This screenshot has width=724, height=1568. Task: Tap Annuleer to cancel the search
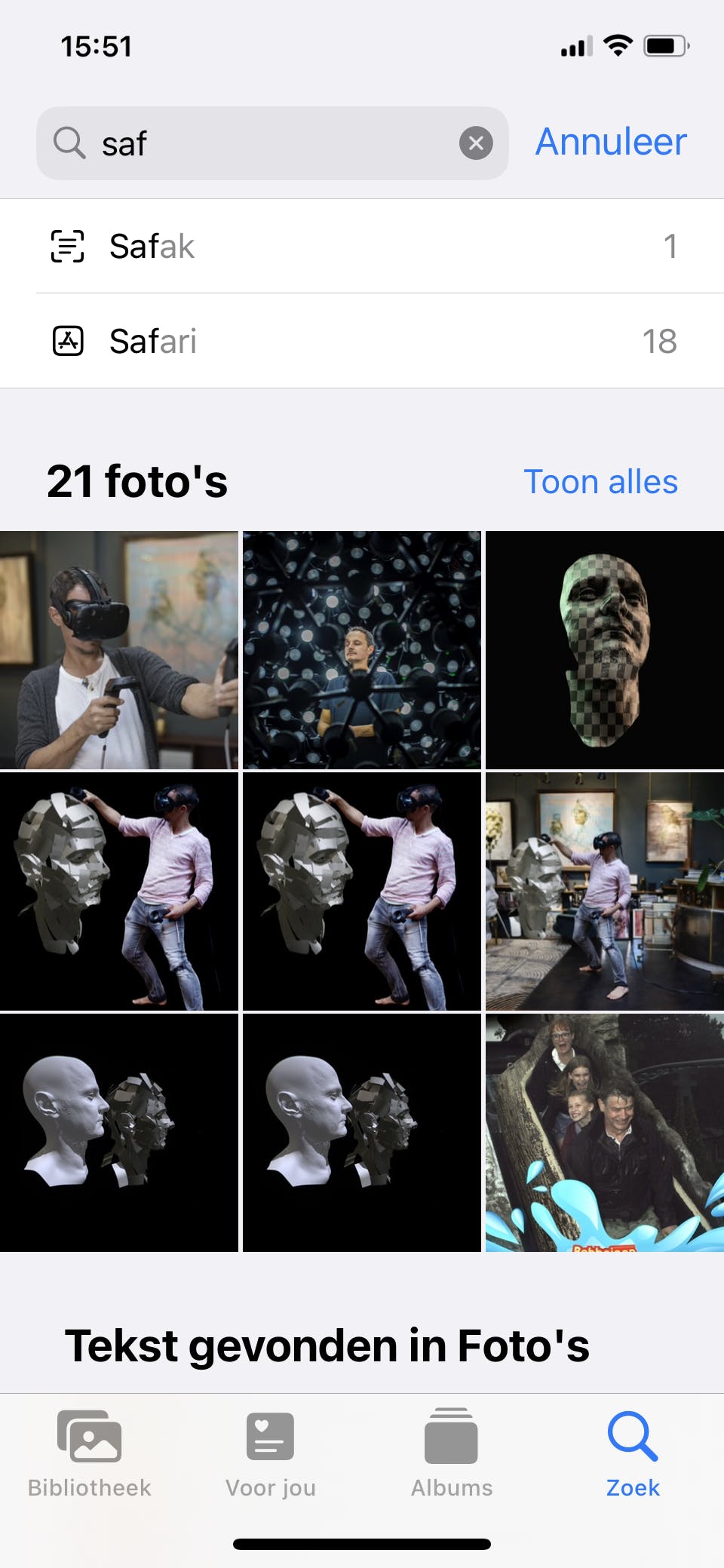coord(611,142)
